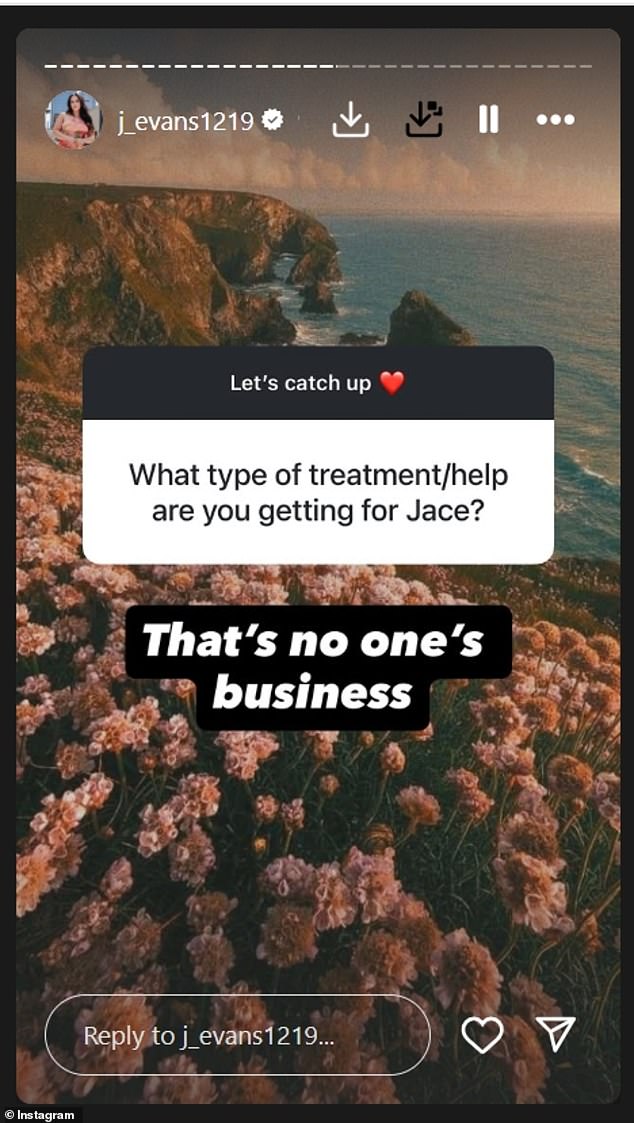Open the j_evans1219 username link

(185, 121)
